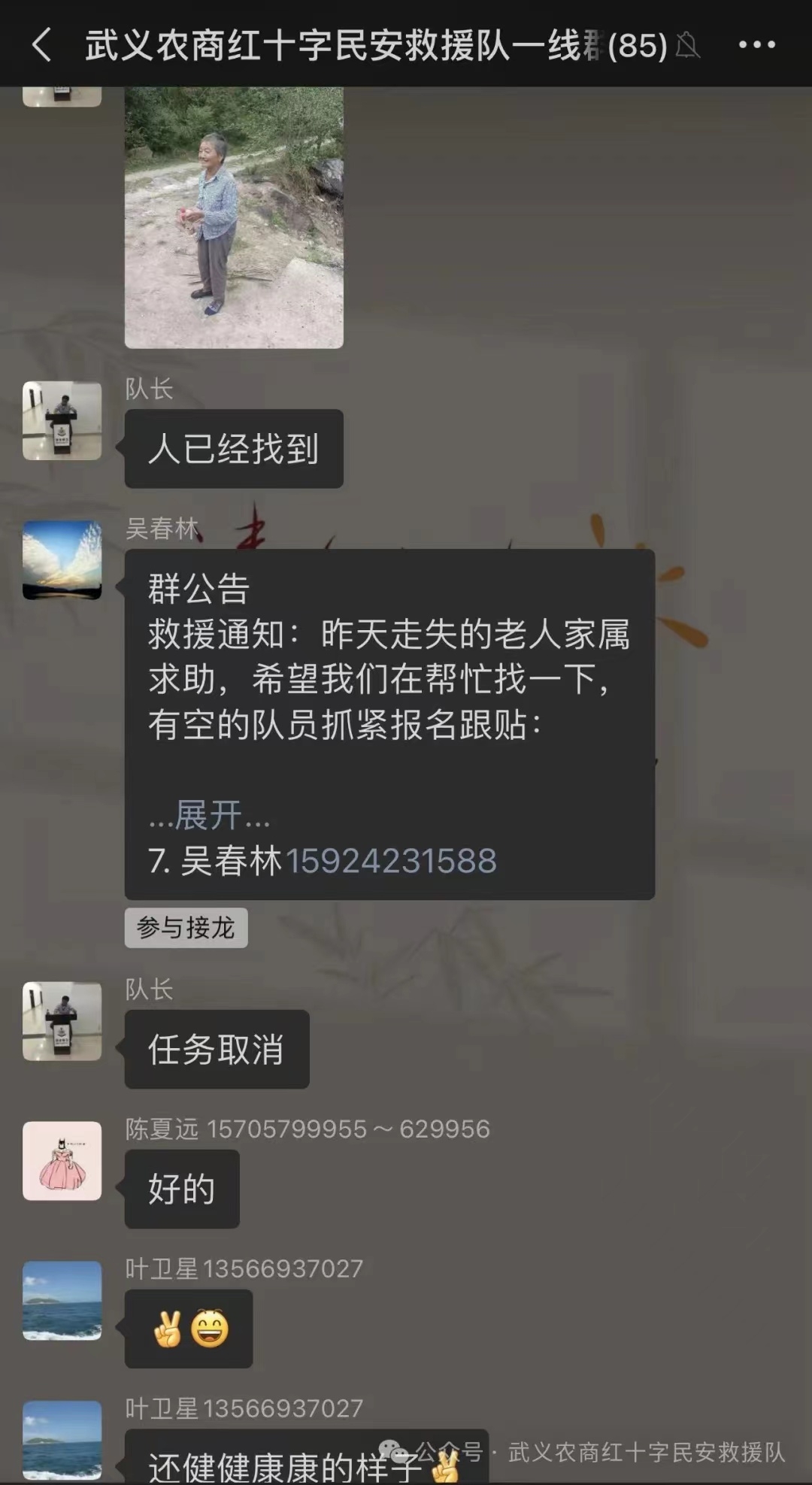
Task: Tap phone number 15924231588 in the notice
Action: point(391,861)
